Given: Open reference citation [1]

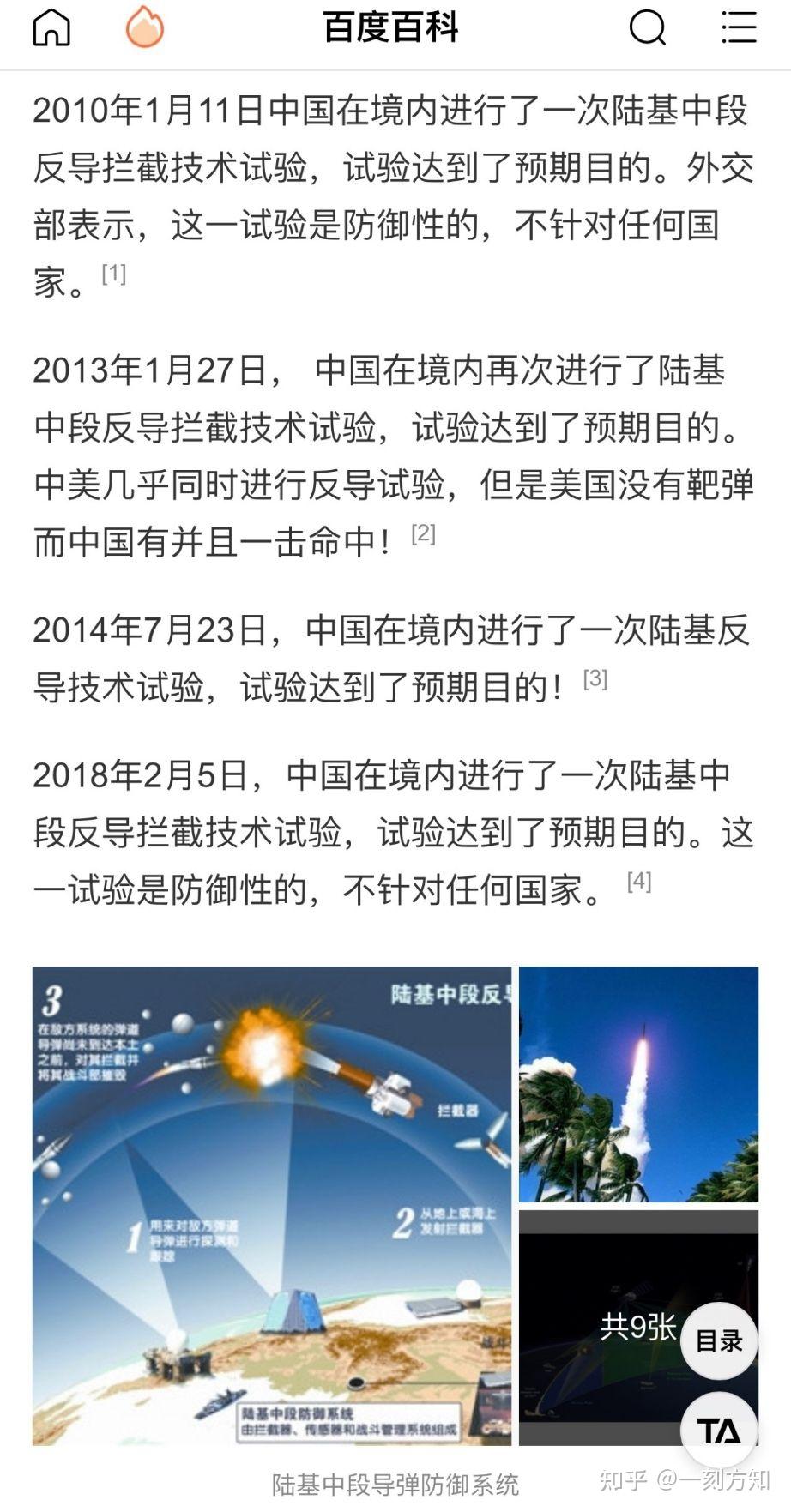Looking at the screenshot, I should (113, 274).
